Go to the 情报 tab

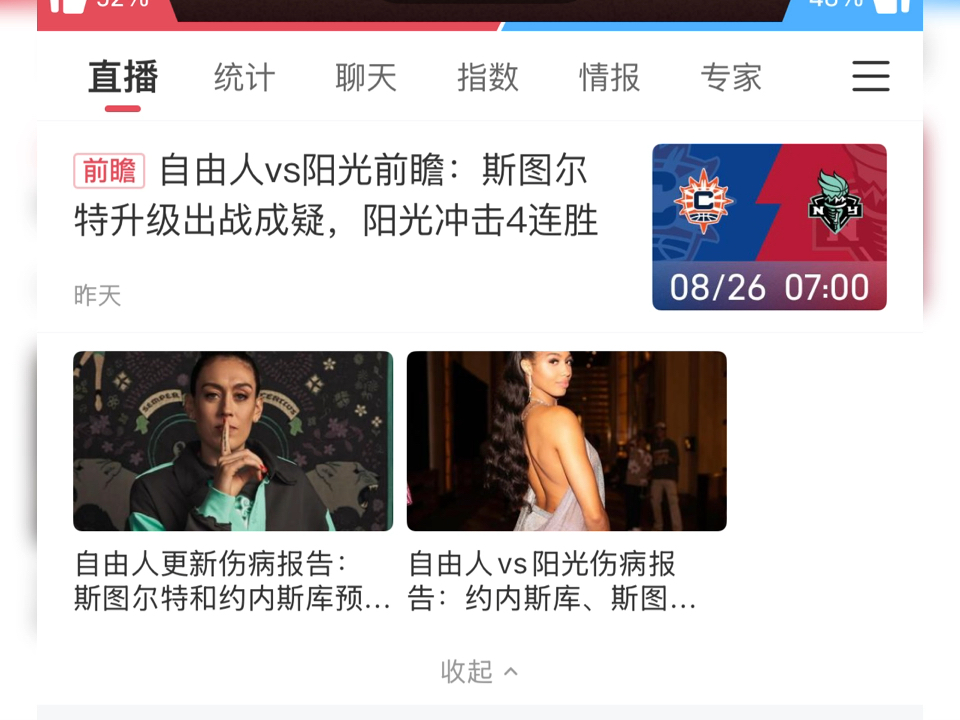pos(610,77)
